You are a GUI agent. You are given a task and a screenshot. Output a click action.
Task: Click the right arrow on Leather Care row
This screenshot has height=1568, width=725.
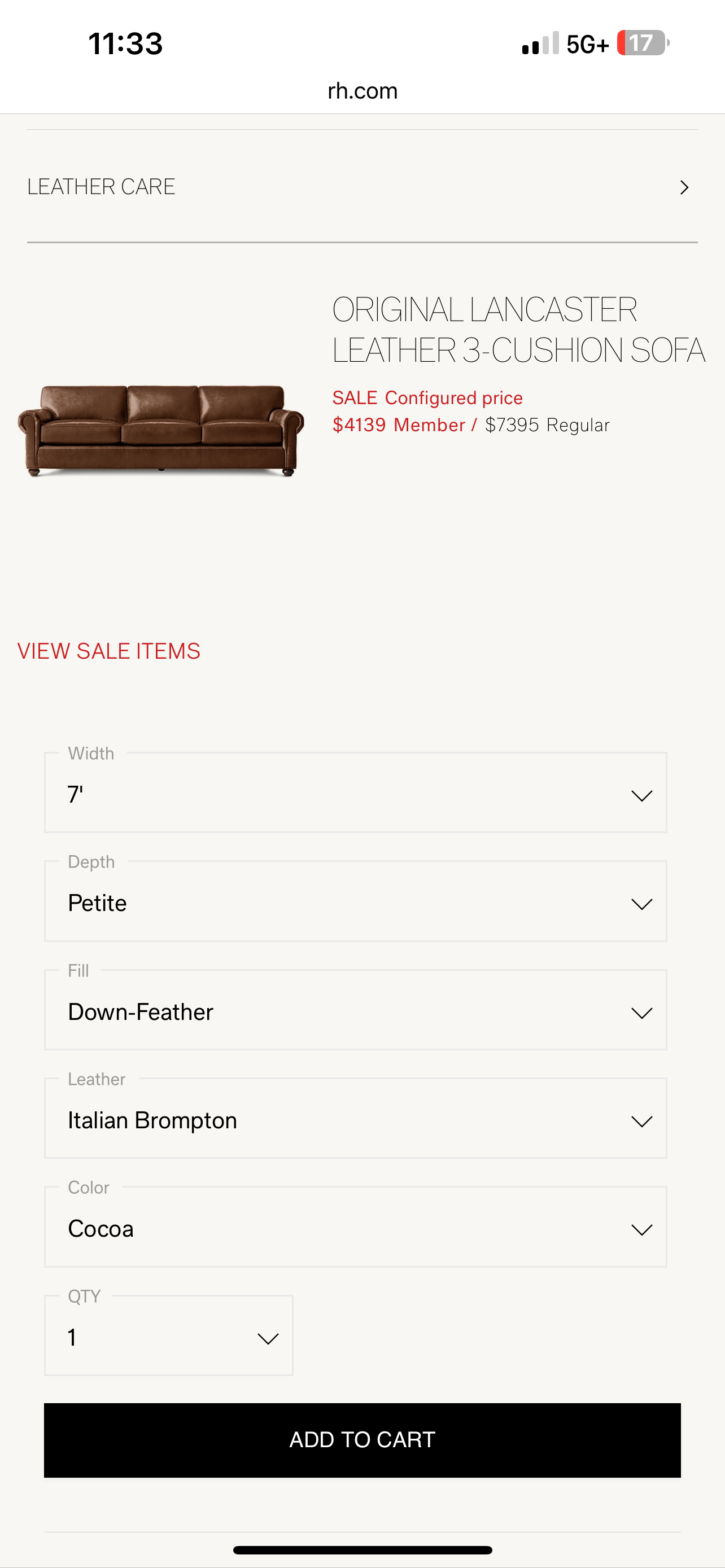click(x=684, y=187)
